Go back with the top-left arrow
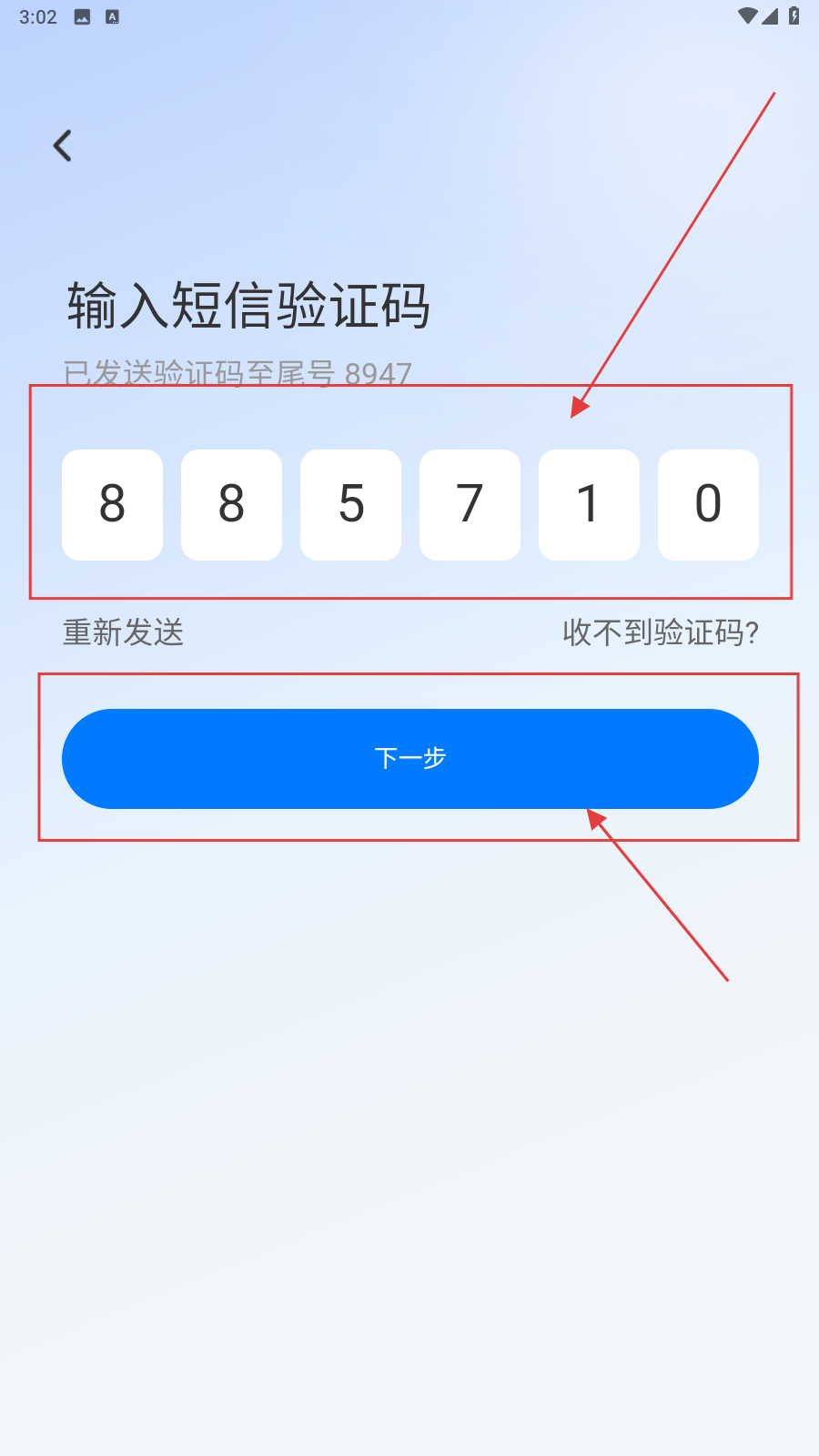The width and height of the screenshot is (819, 1456). tap(62, 146)
